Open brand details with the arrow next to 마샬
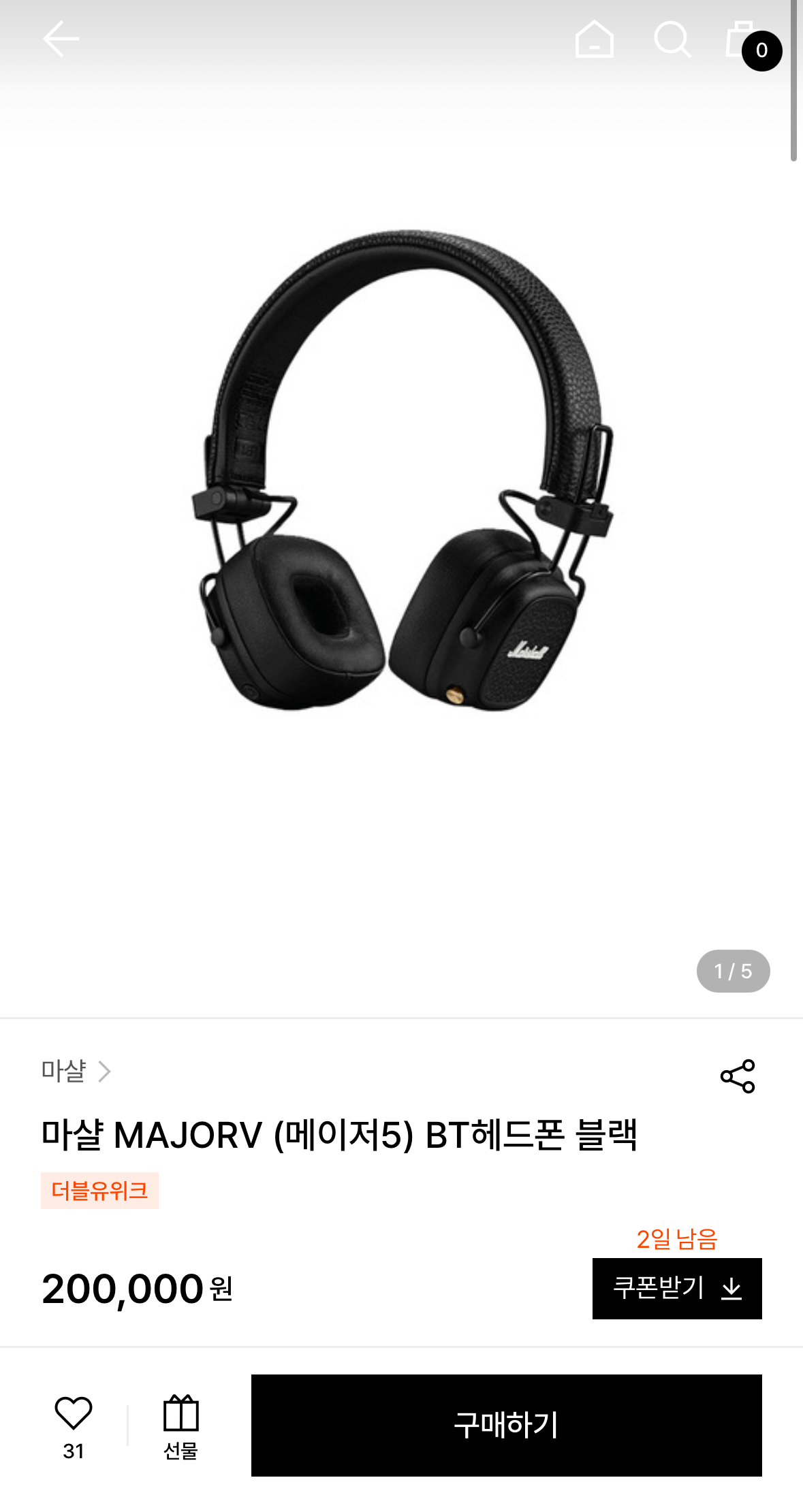The image size is (803, 1512). click(106, 1072)
